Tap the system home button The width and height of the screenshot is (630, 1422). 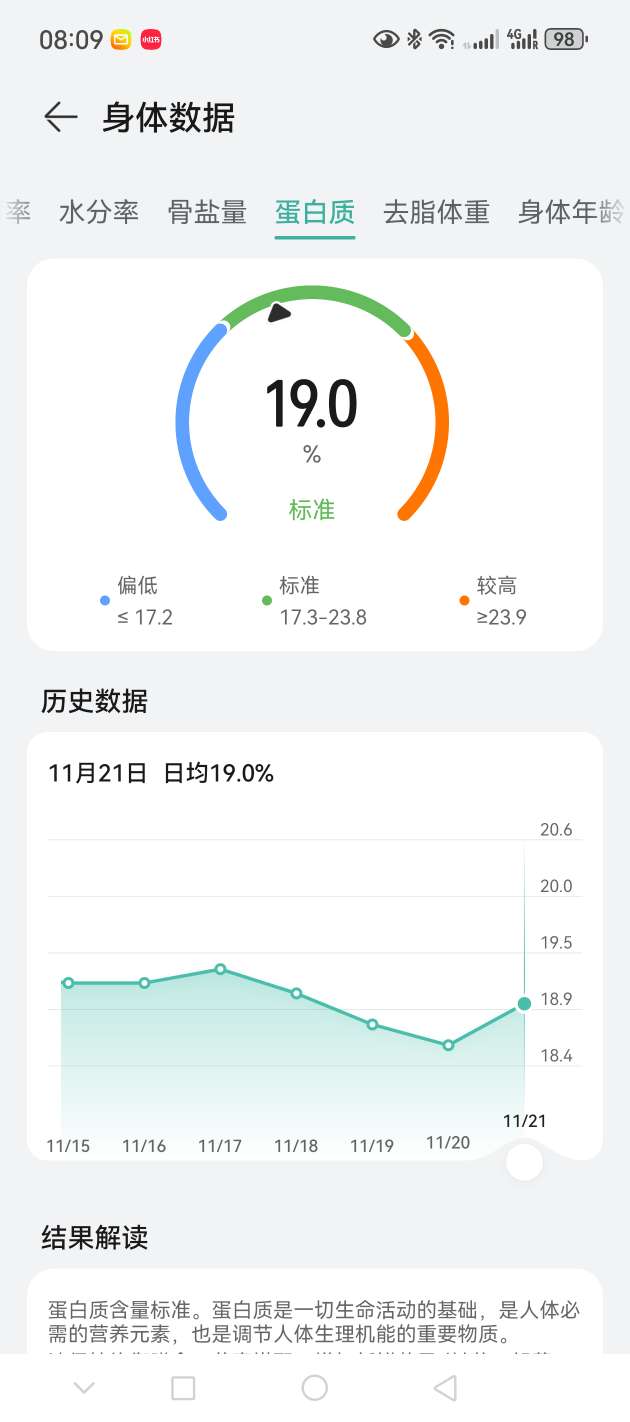pos(315,1388)
